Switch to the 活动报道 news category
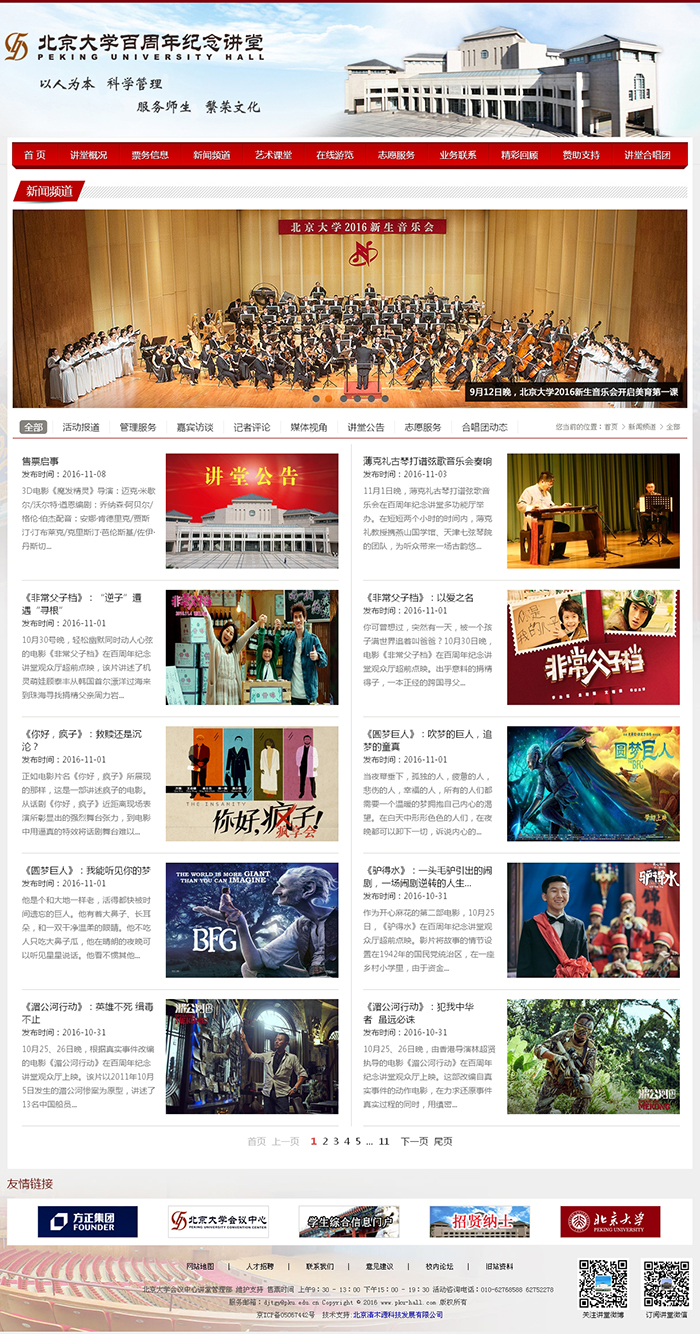The width and height of the screenshot is (700, 1334). pyautogui.click(x=81, y=427)
